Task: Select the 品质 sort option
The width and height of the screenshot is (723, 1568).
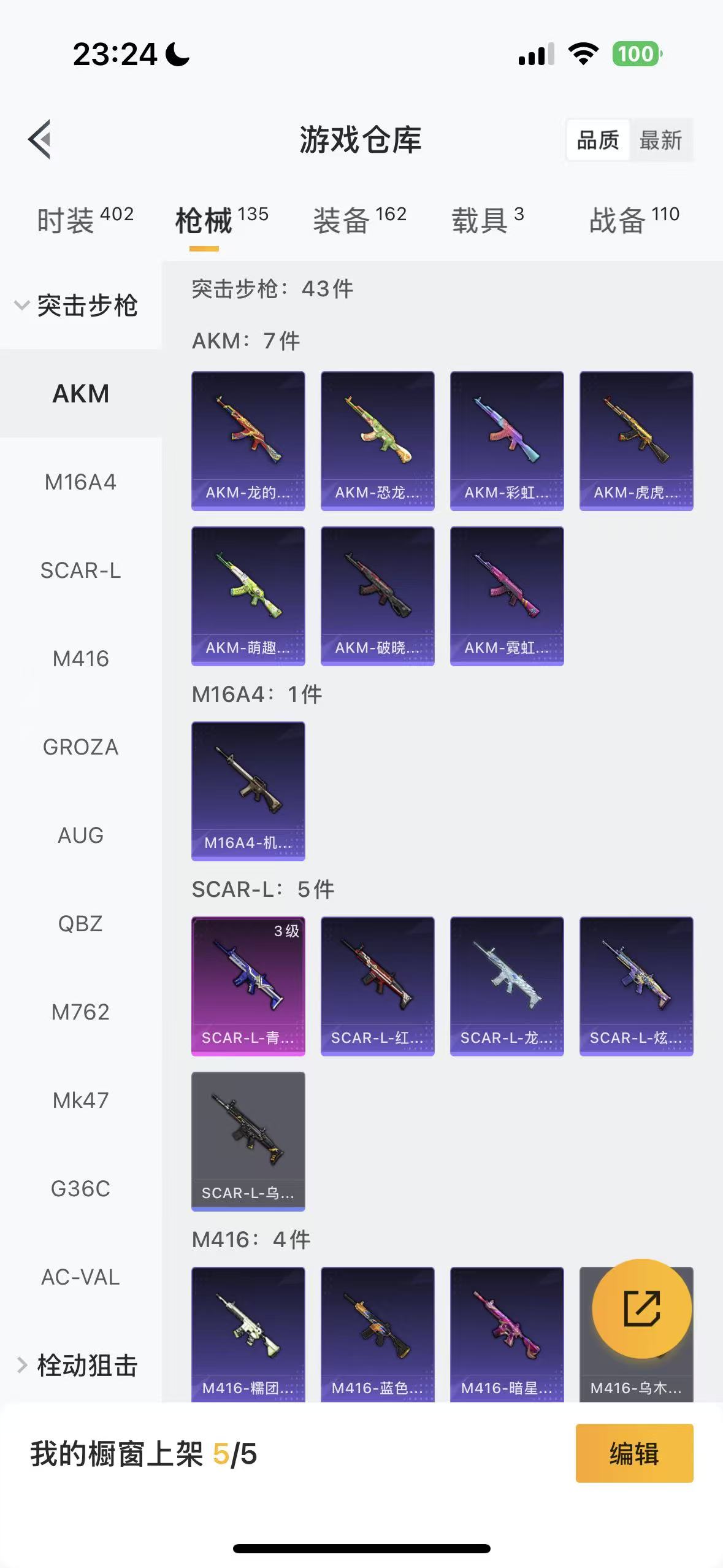Action: tap(598, 140)
